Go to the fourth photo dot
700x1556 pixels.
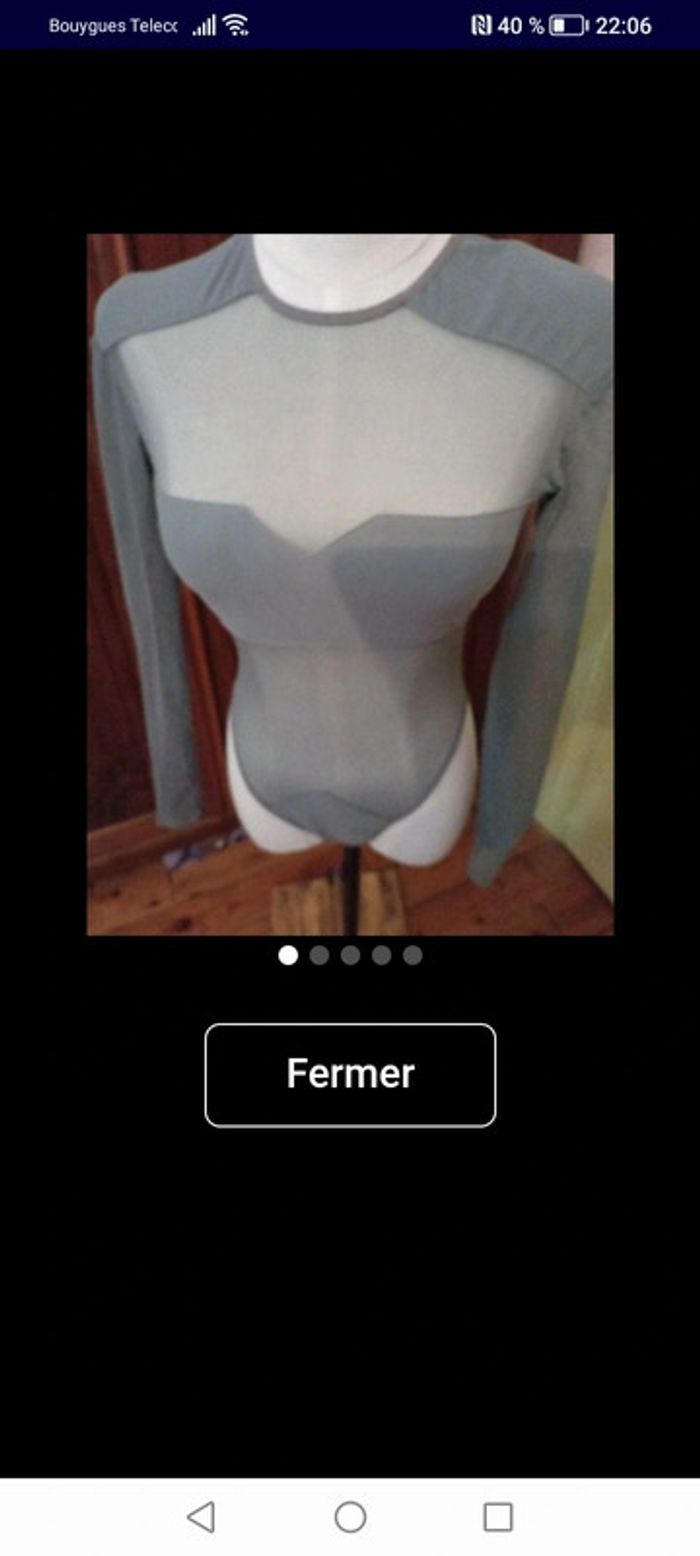tap(381, 955)
